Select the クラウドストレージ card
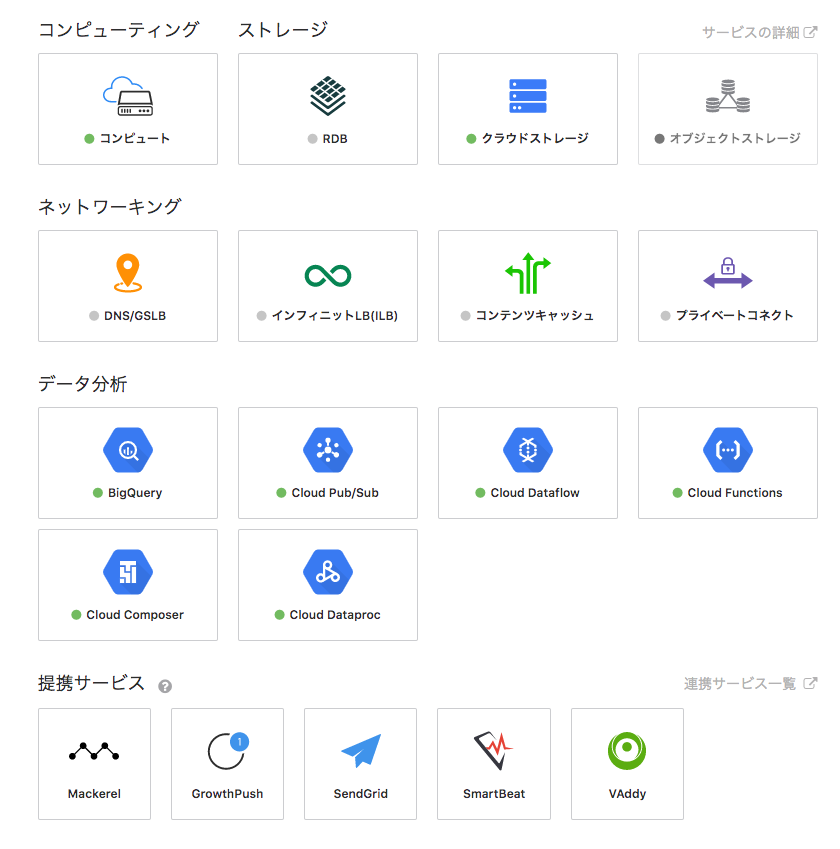Screen dimensions: 840x849 pyautogui.click(x=528, y=109)
